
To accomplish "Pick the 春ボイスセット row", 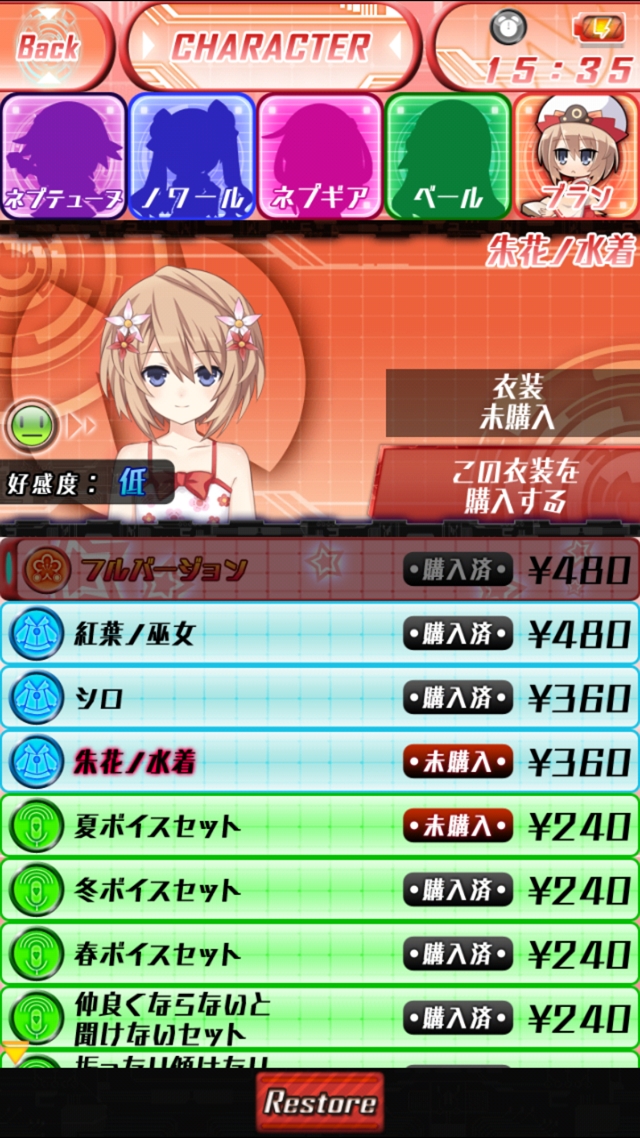I will 320,952.
